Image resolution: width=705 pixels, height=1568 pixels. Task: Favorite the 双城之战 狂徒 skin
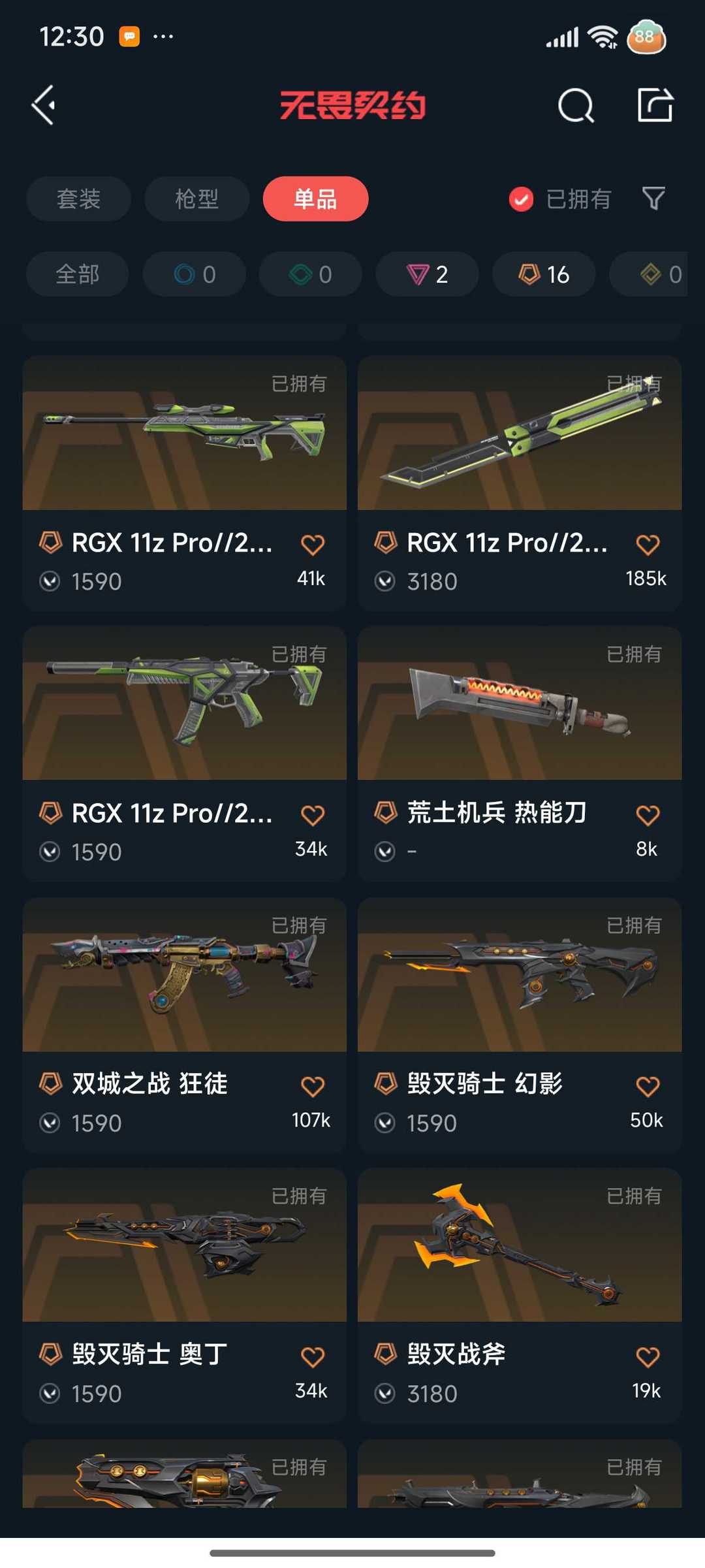coord(313,1087)
